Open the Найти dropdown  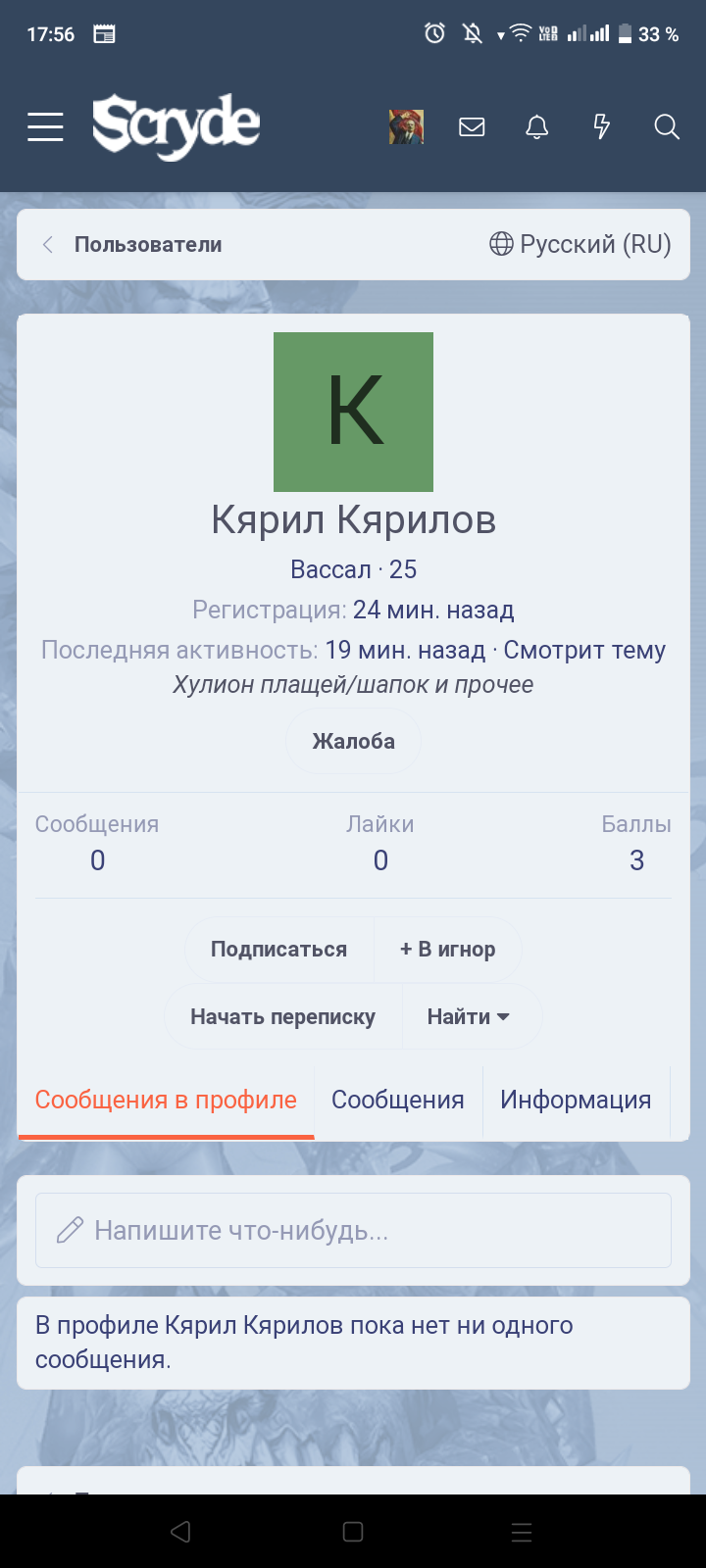click(472, 1016)
